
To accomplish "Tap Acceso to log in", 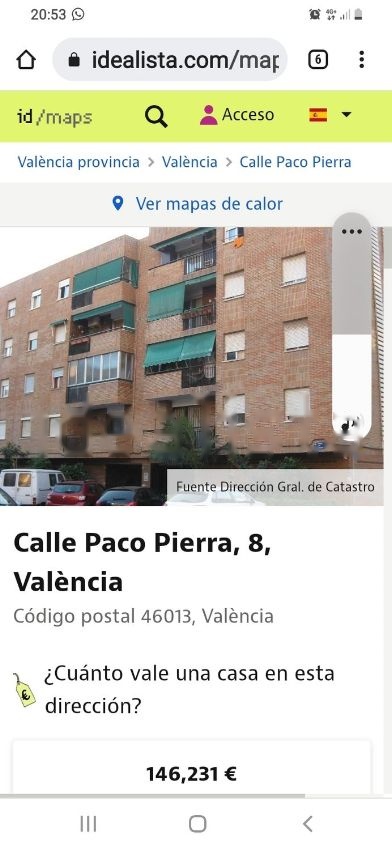I will [237, 115].
